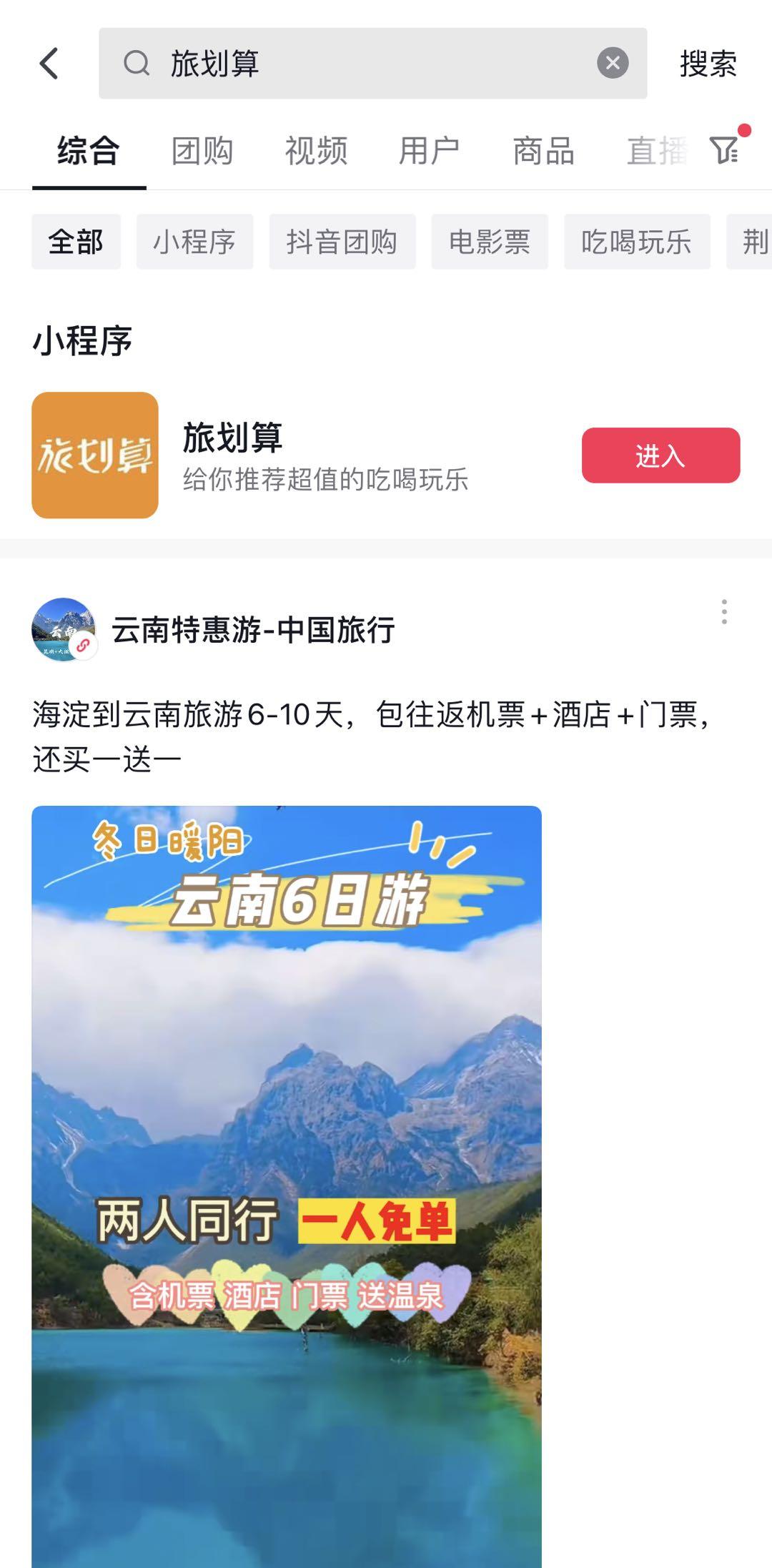Enter the 旅划算 mini program
The width and height of the screenshot is (772, 1568).
pyautogui.click(x=660, y=455)
